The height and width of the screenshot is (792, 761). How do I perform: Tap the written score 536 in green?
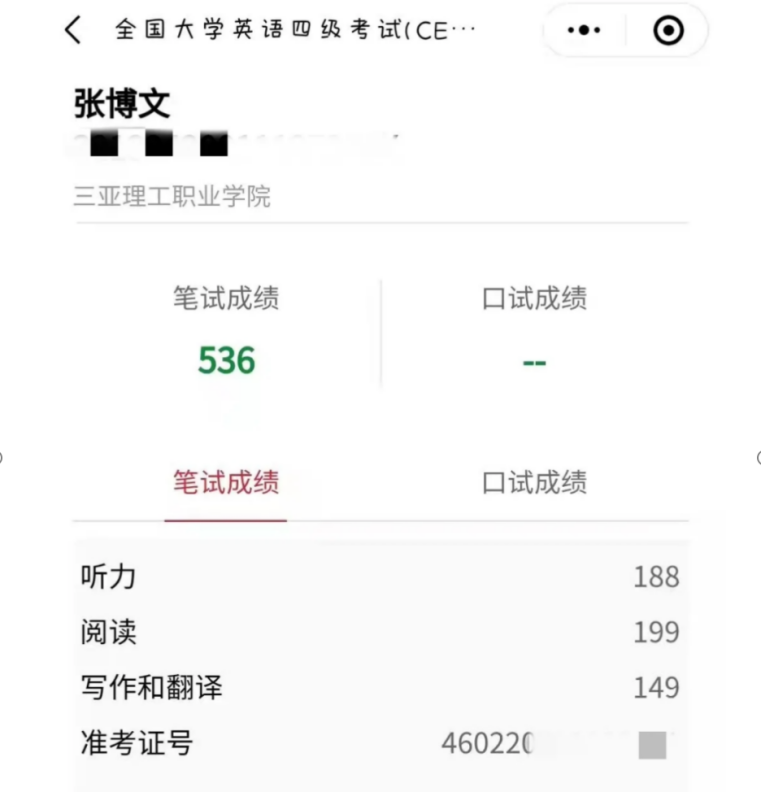(x=225, y=361)
